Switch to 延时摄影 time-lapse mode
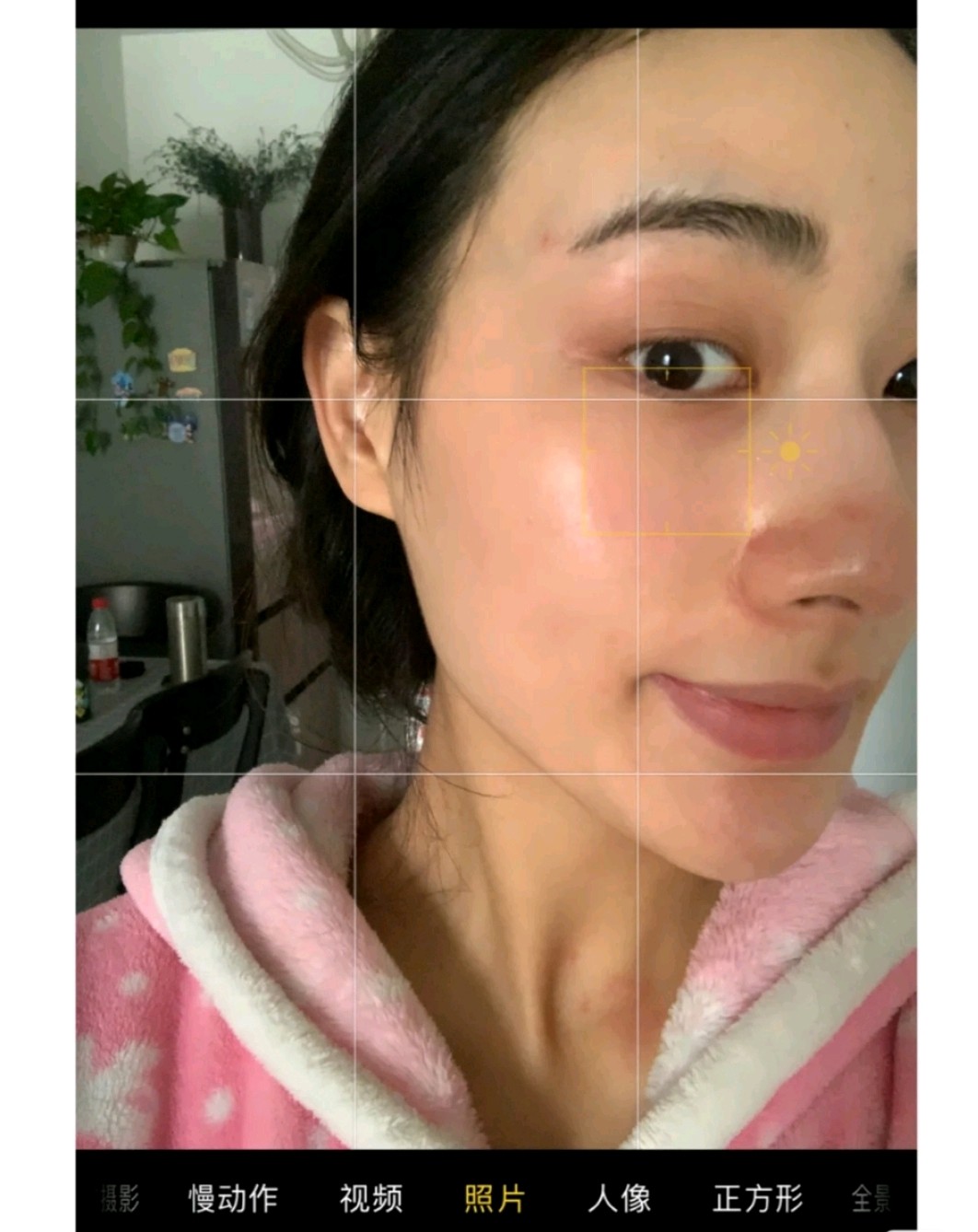Image resolution: width=978 pixels, height=1232 pixels. pyautogui.click(x=120, y=1198)
